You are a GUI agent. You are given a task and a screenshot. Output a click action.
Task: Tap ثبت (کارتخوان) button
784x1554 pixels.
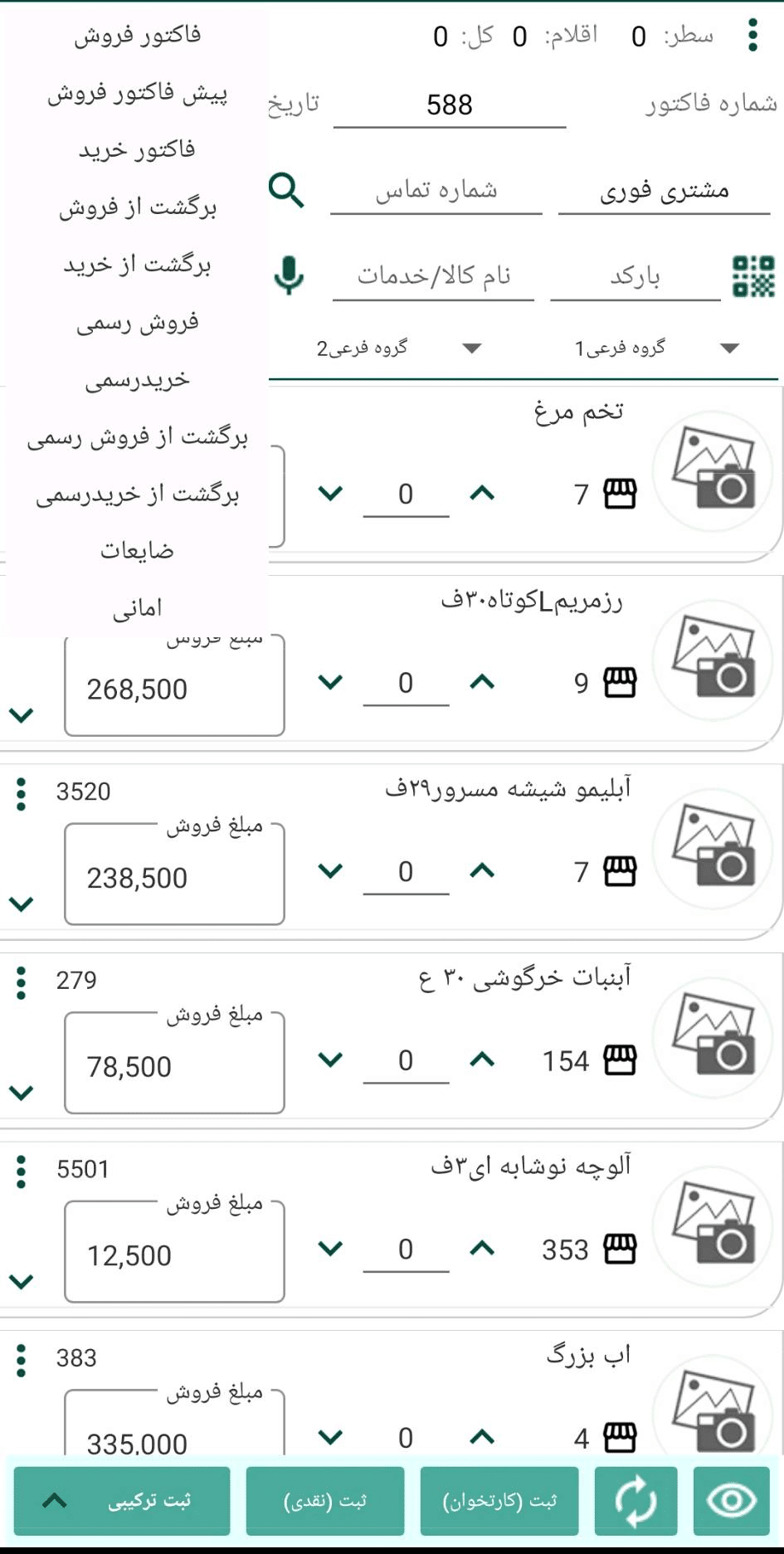[499, 1501]
